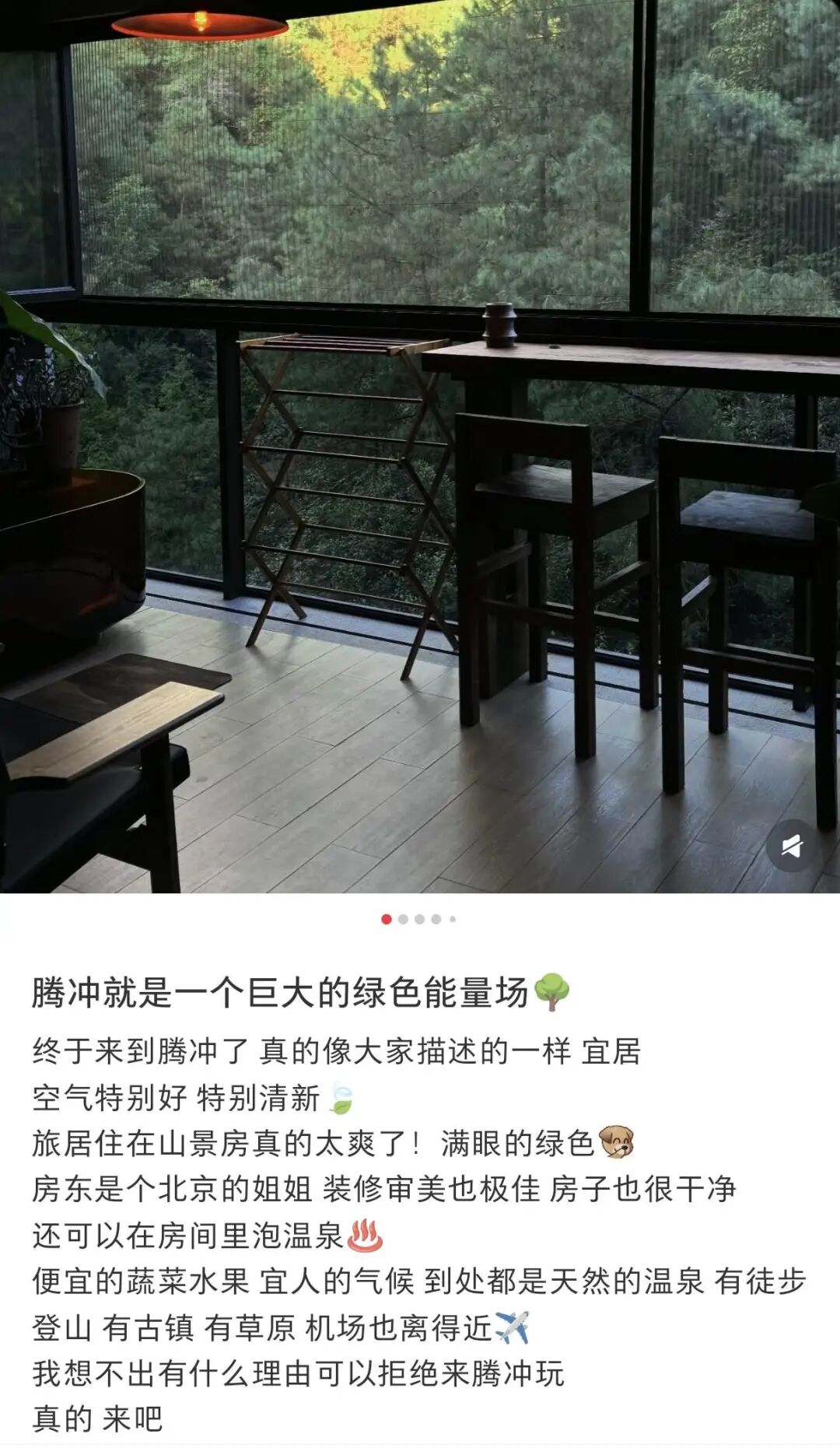Viewport: 840px width, 1448px height.
Task: Select the last carousel pagination dot
Action: (x=452, y=918)
